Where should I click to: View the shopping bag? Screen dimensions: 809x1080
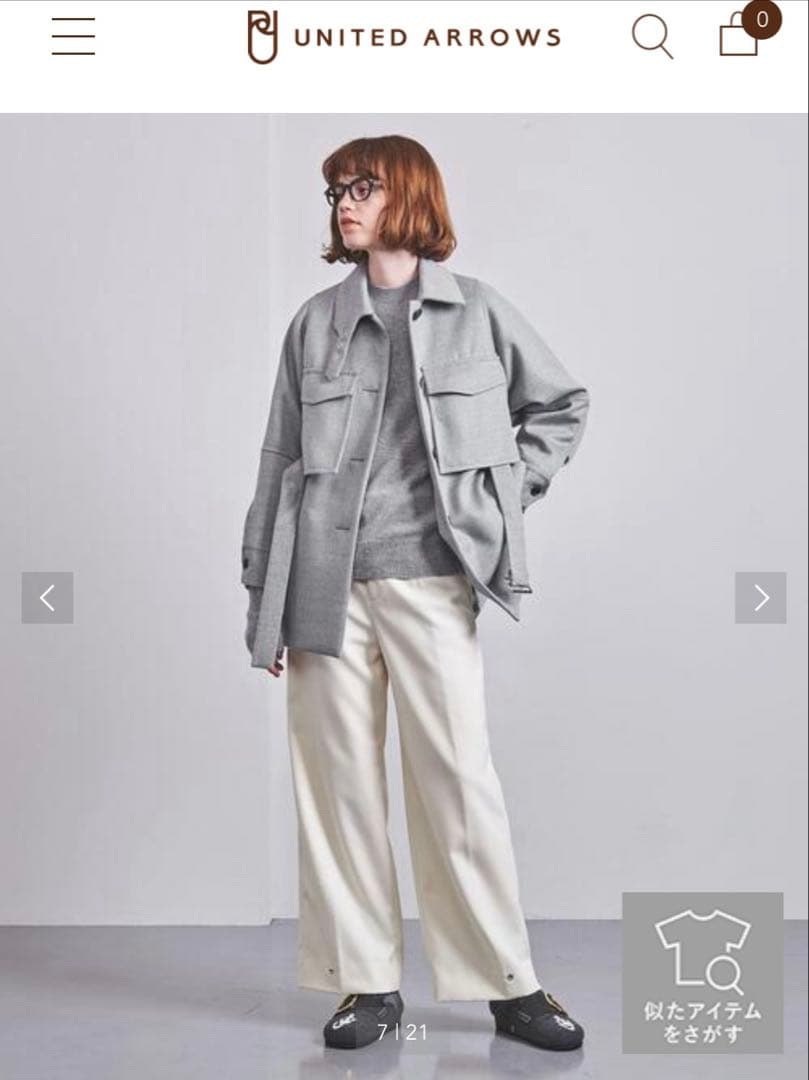[741, 36]
